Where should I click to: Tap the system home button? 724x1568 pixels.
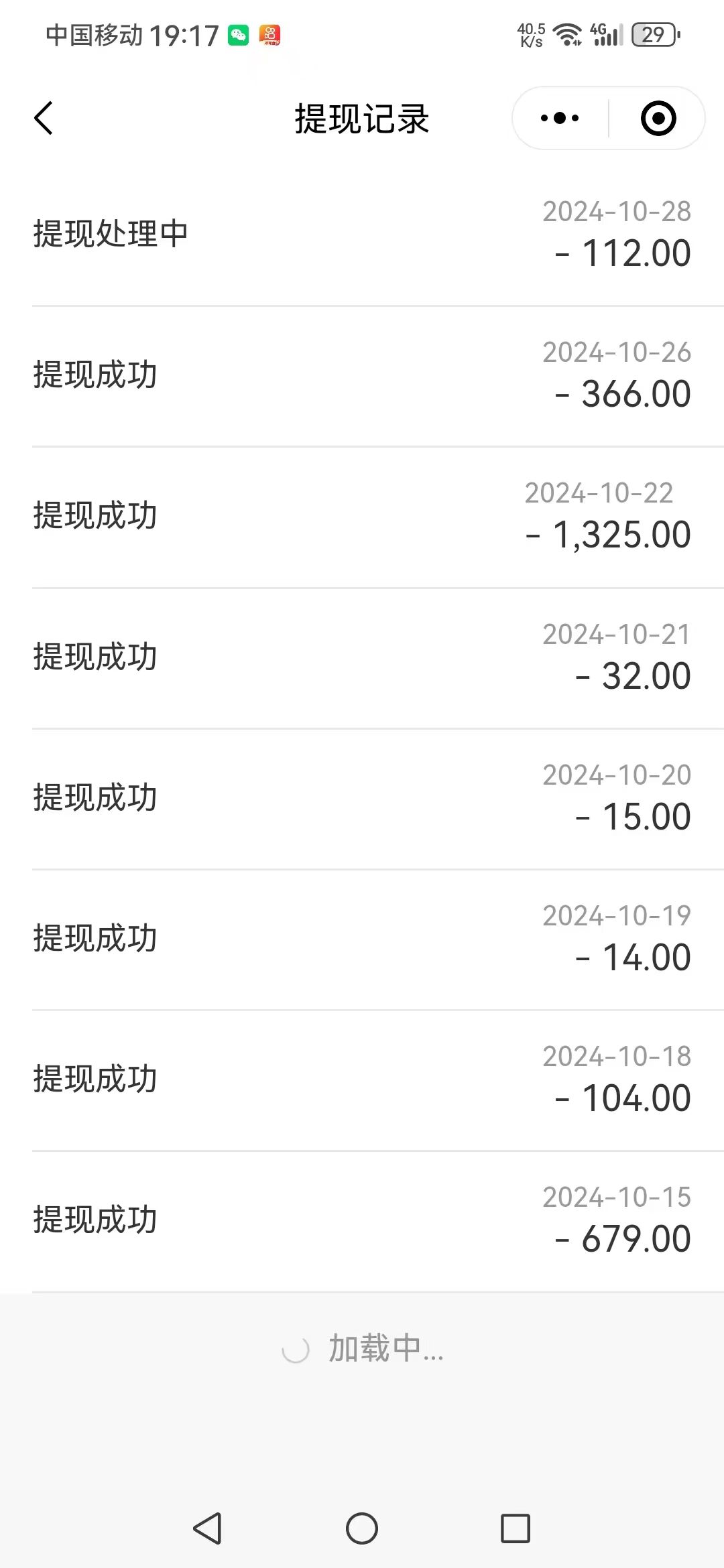362,1528
